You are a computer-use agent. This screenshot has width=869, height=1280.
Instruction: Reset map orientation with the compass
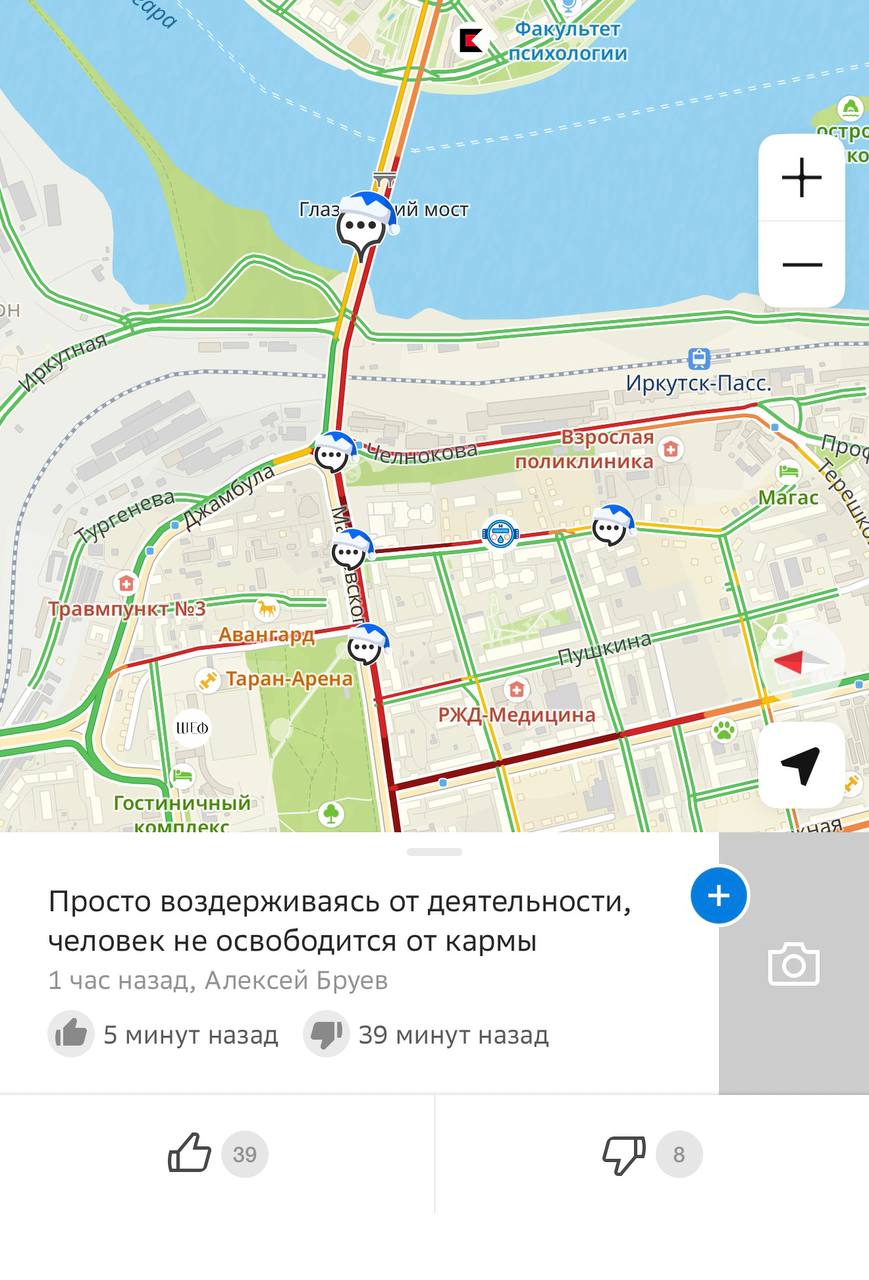802,661
